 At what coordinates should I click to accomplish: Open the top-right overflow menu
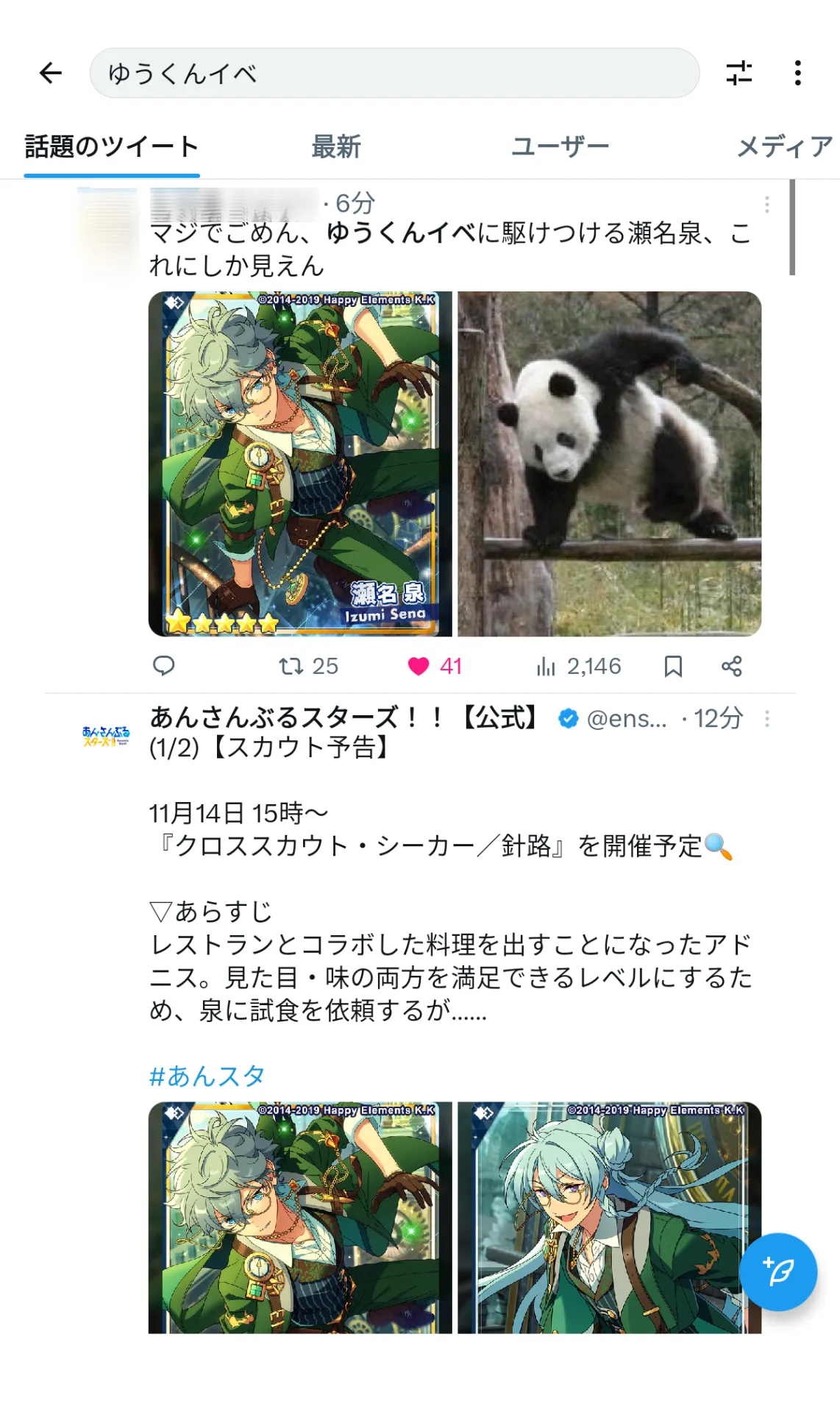click(798, 73)
